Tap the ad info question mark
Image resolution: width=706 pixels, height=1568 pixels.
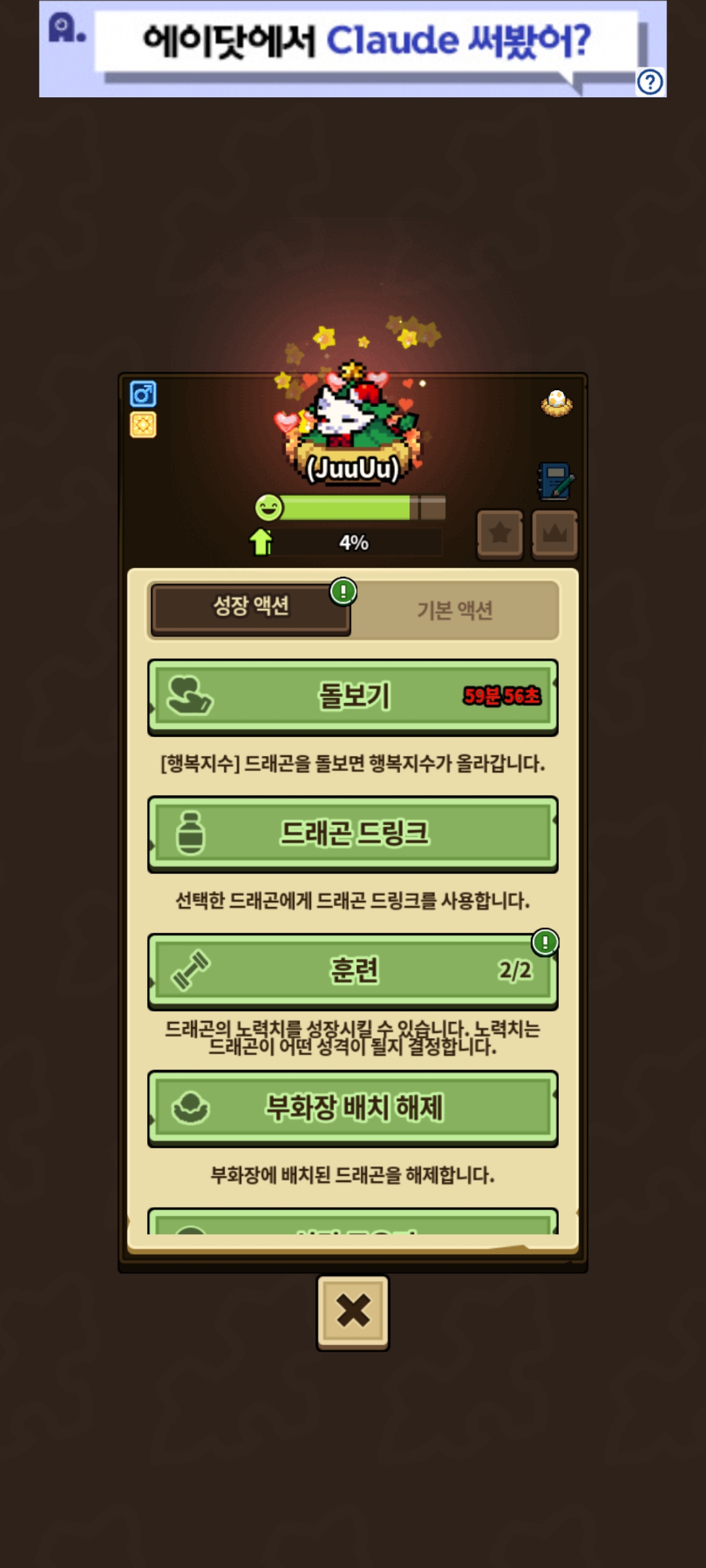click(x=650, y=82)
